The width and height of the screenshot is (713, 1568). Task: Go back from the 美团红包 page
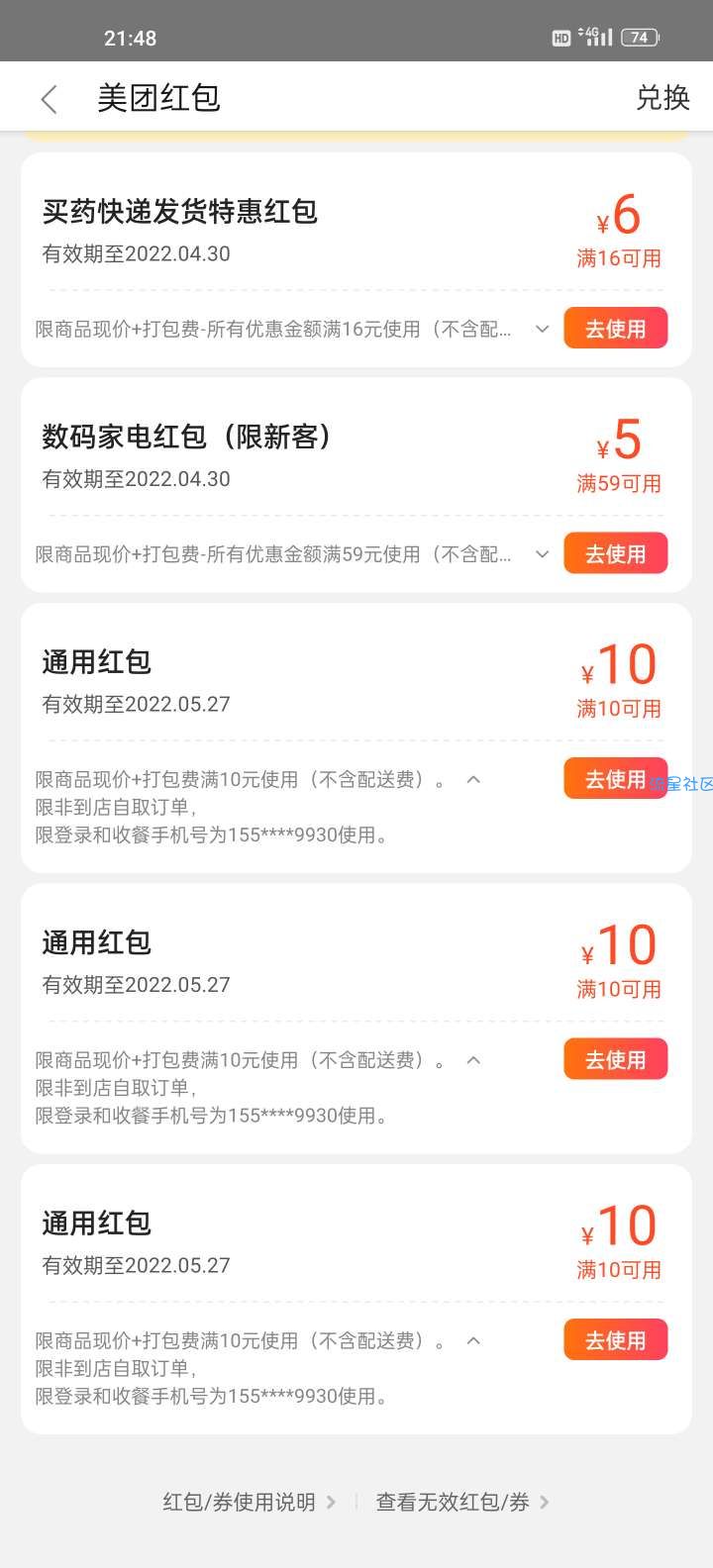pyautogui.click(x=49, y=98)
